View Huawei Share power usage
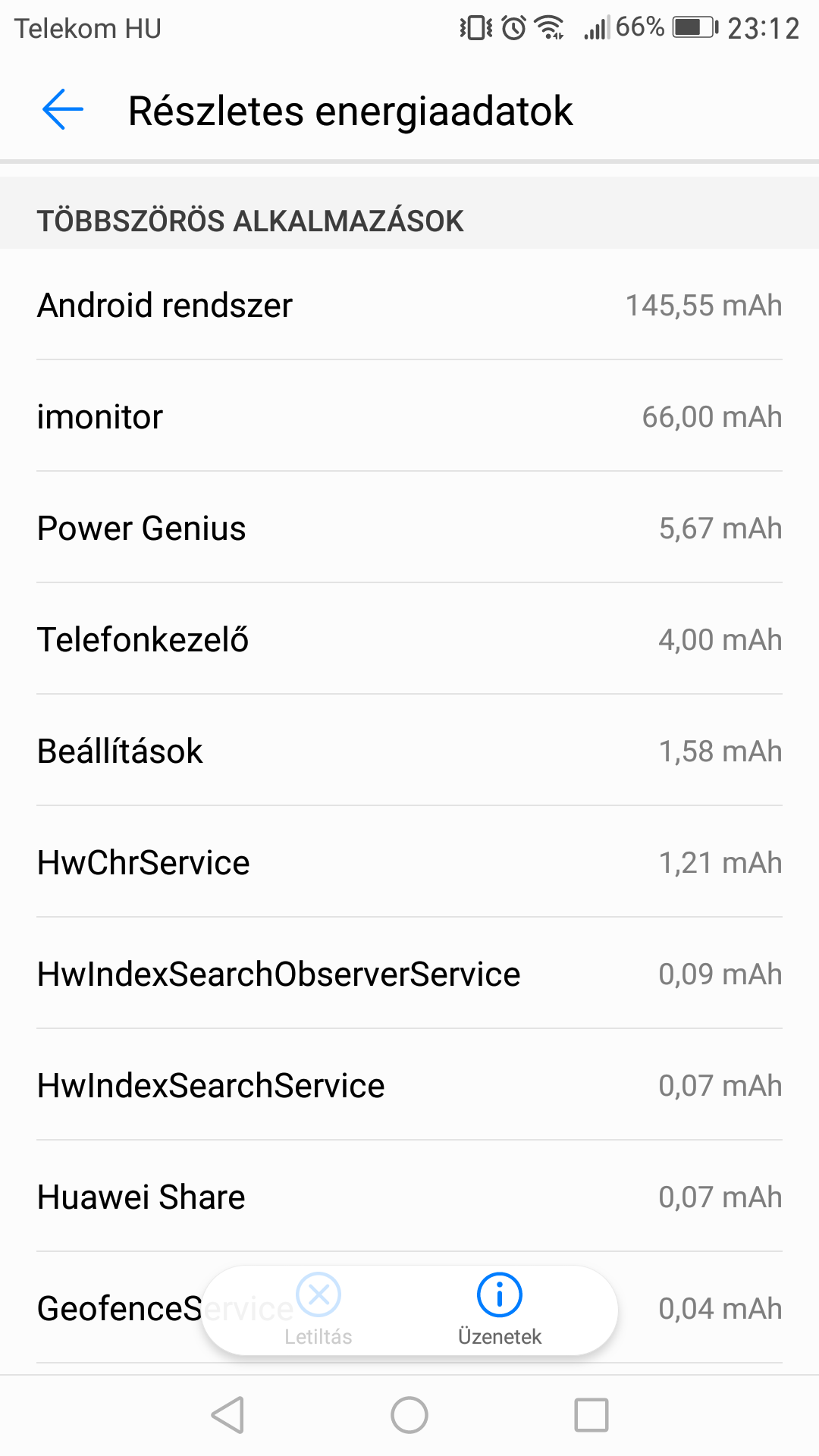The image size is (819, 1456). [409, 1197]
